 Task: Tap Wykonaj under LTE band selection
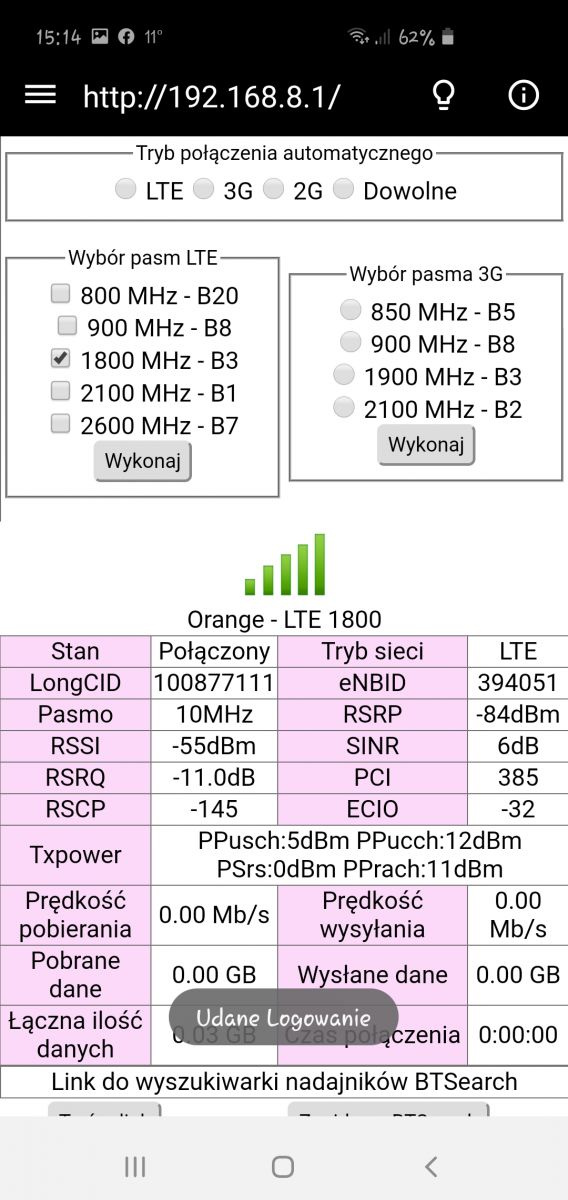[143, 461]
